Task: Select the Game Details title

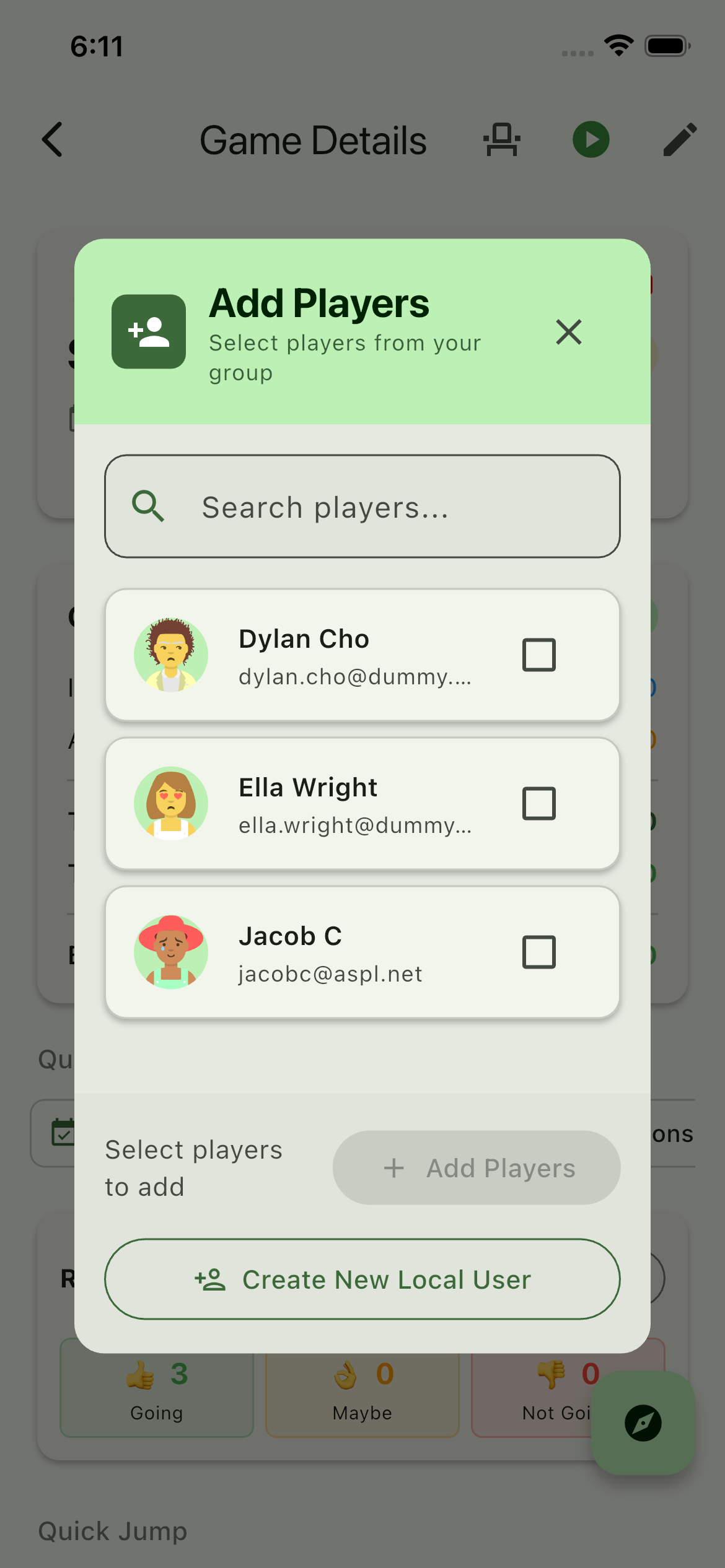Action: point(314,139)
